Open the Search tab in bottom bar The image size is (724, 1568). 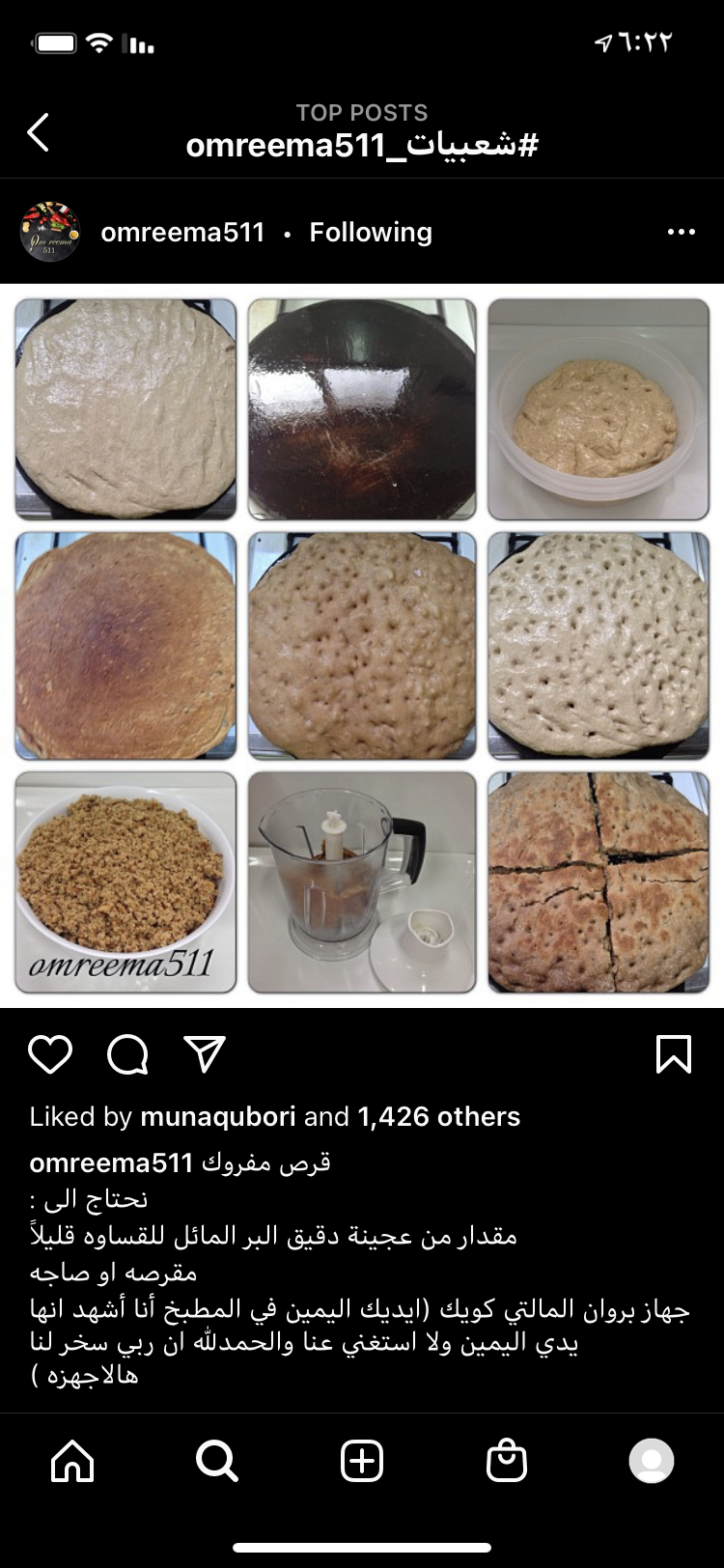[x=217, y=1461]
